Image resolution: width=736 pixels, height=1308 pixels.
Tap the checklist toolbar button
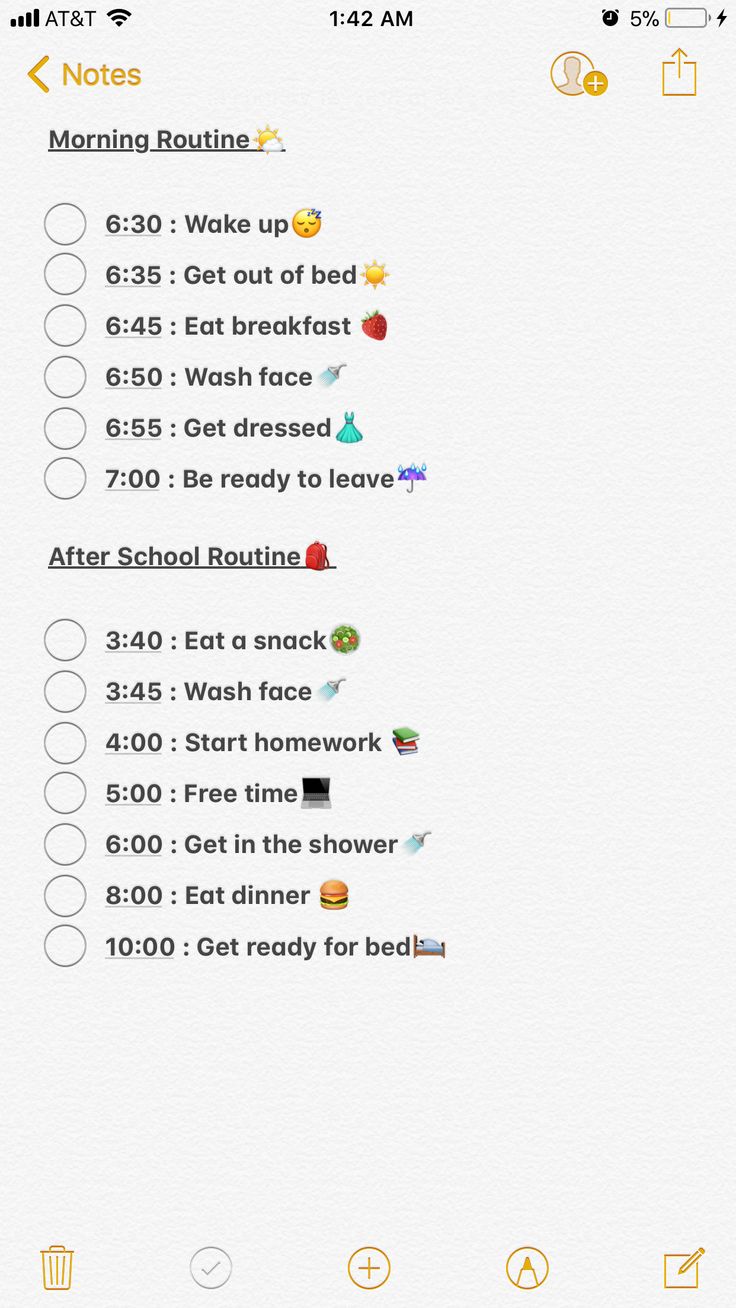click(211, 1268)
